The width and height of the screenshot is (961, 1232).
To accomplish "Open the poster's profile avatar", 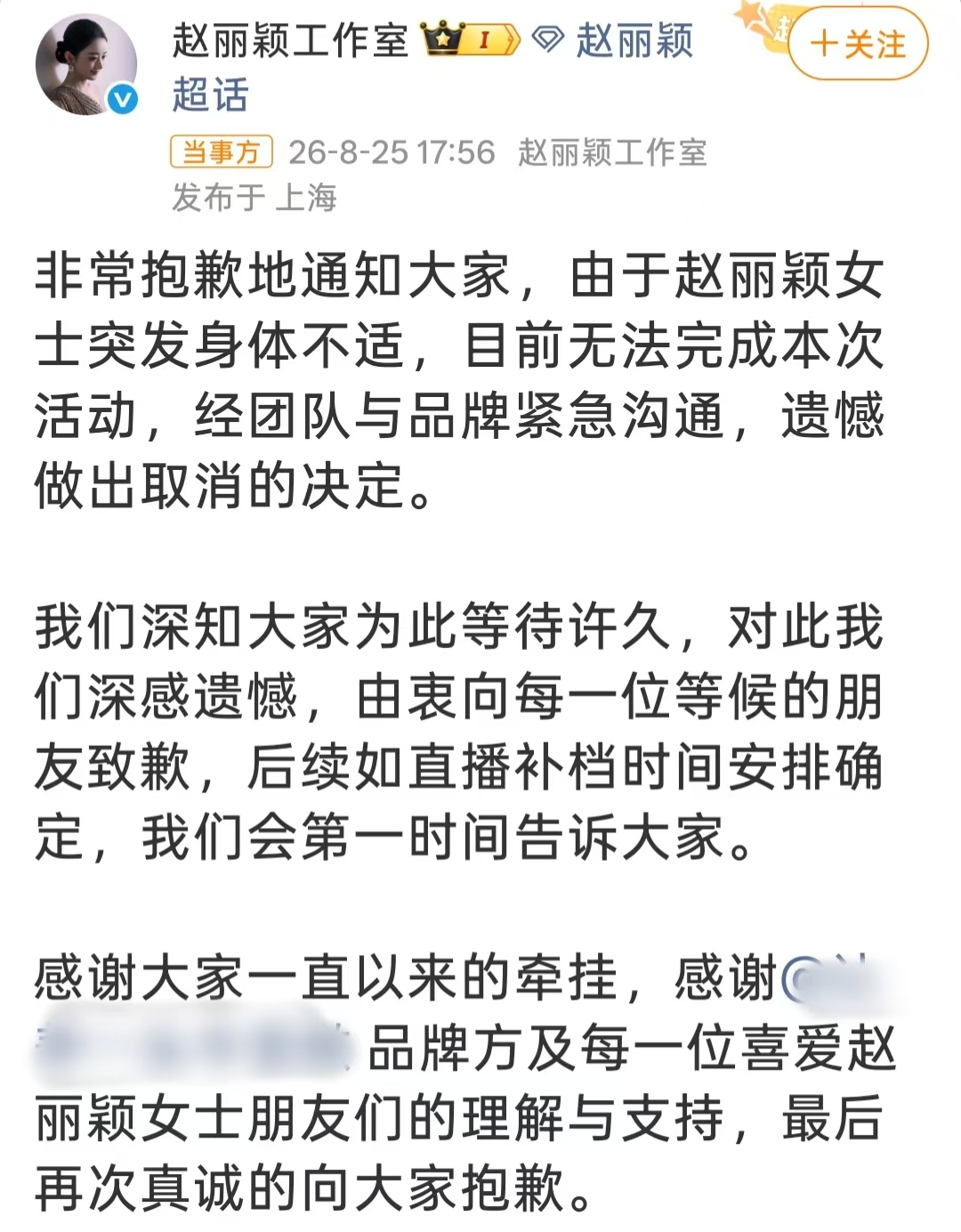I will 86,64.
